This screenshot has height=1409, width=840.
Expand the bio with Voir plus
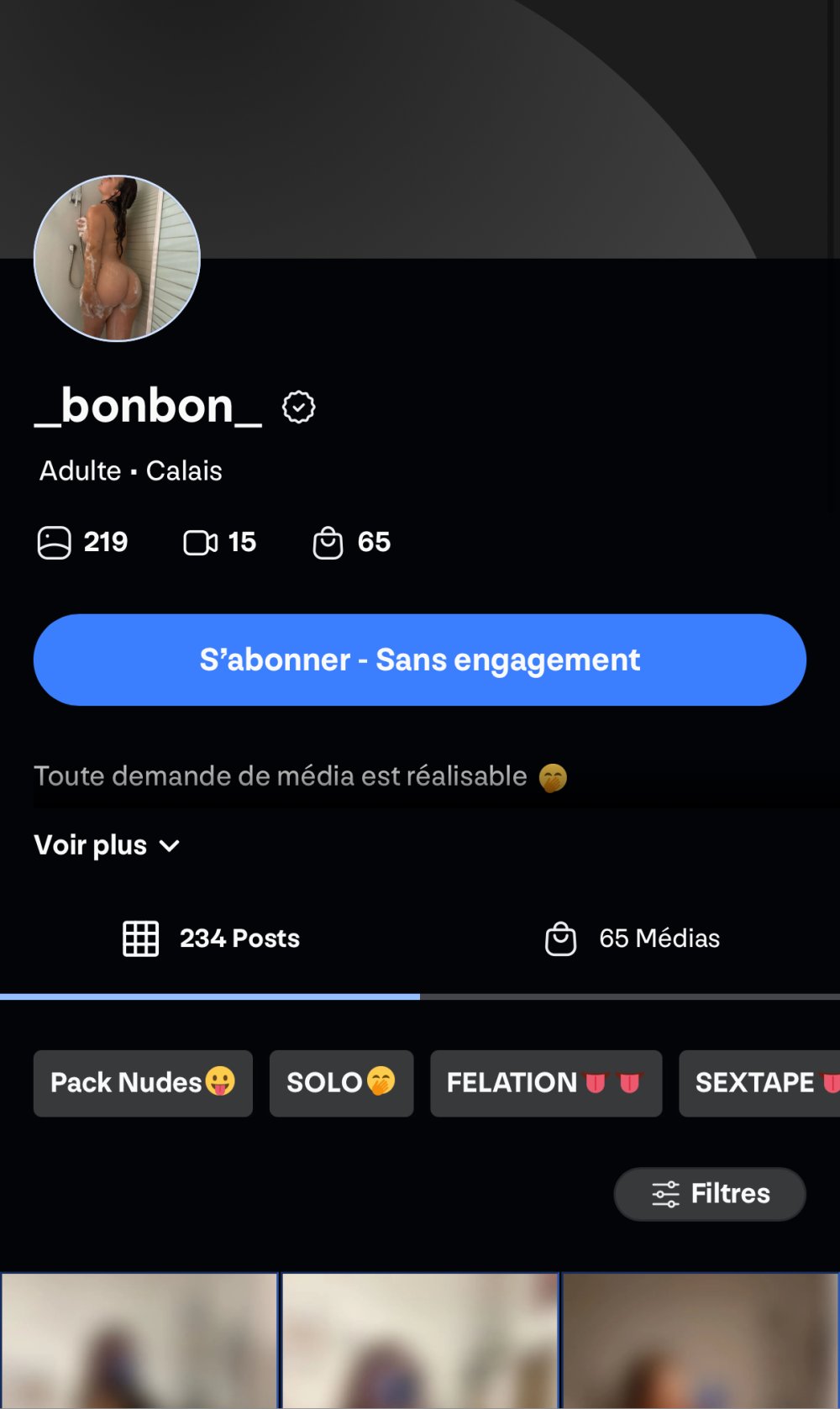[x=107, y=845]
